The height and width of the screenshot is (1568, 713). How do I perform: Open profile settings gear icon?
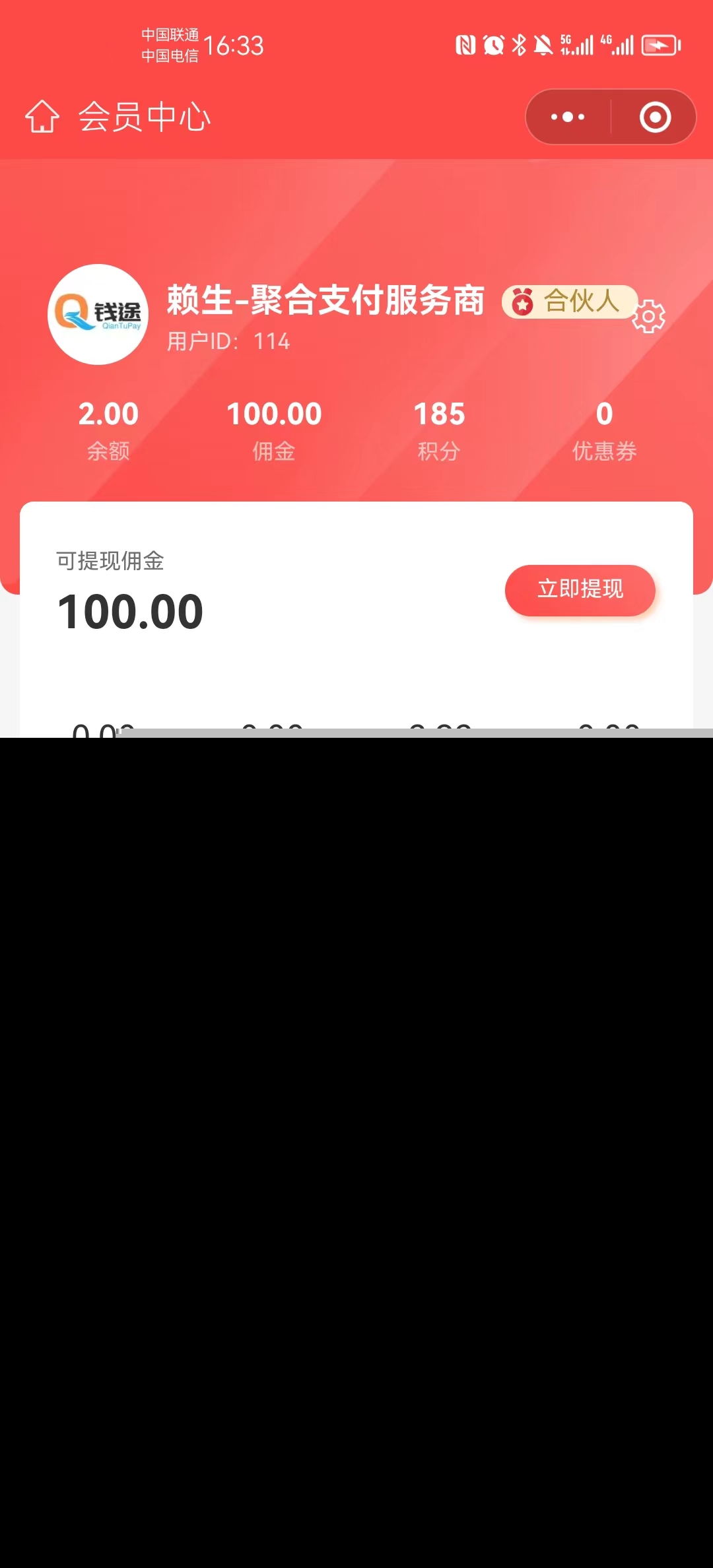click(648, 317)
